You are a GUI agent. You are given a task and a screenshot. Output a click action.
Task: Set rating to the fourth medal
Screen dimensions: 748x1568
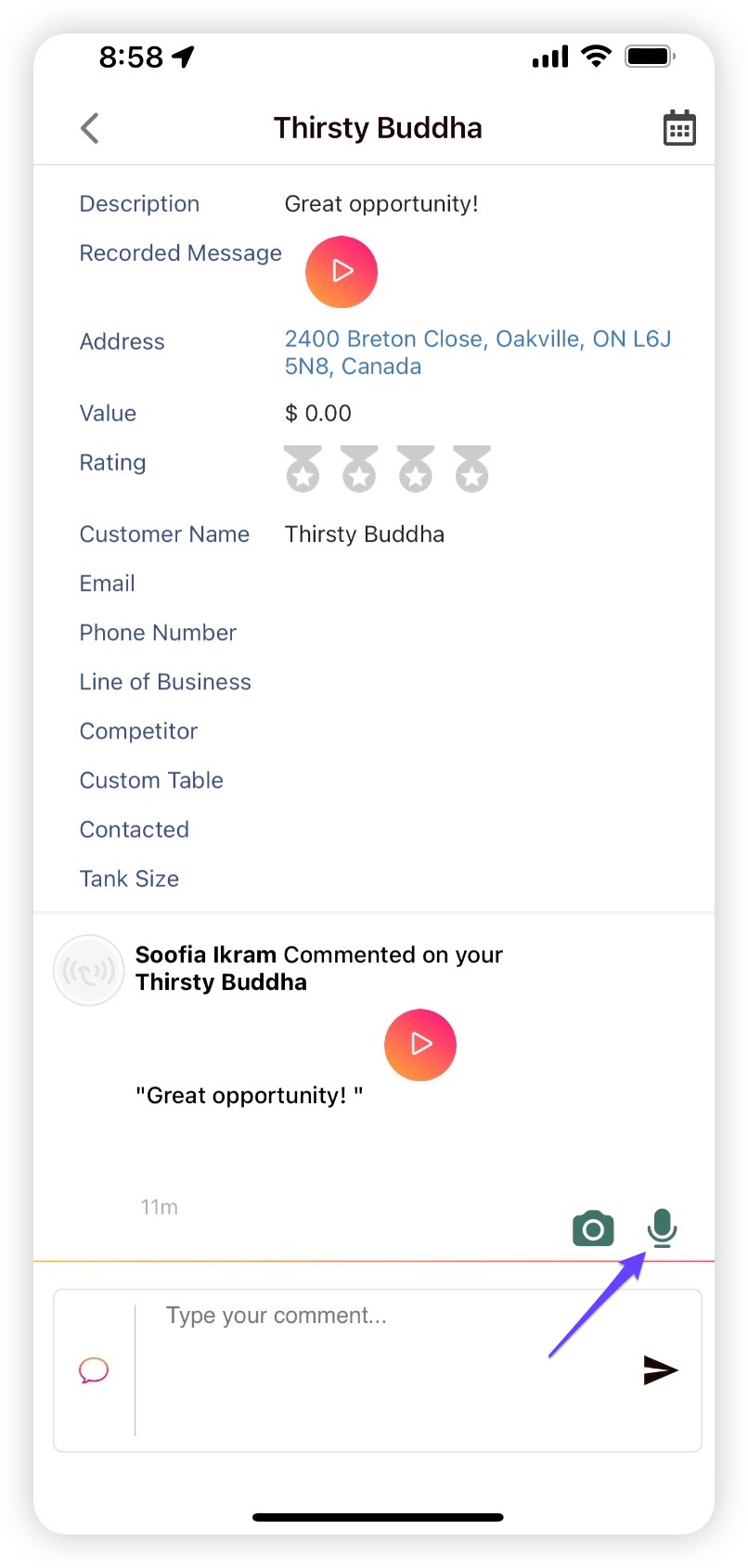point(471,468)
